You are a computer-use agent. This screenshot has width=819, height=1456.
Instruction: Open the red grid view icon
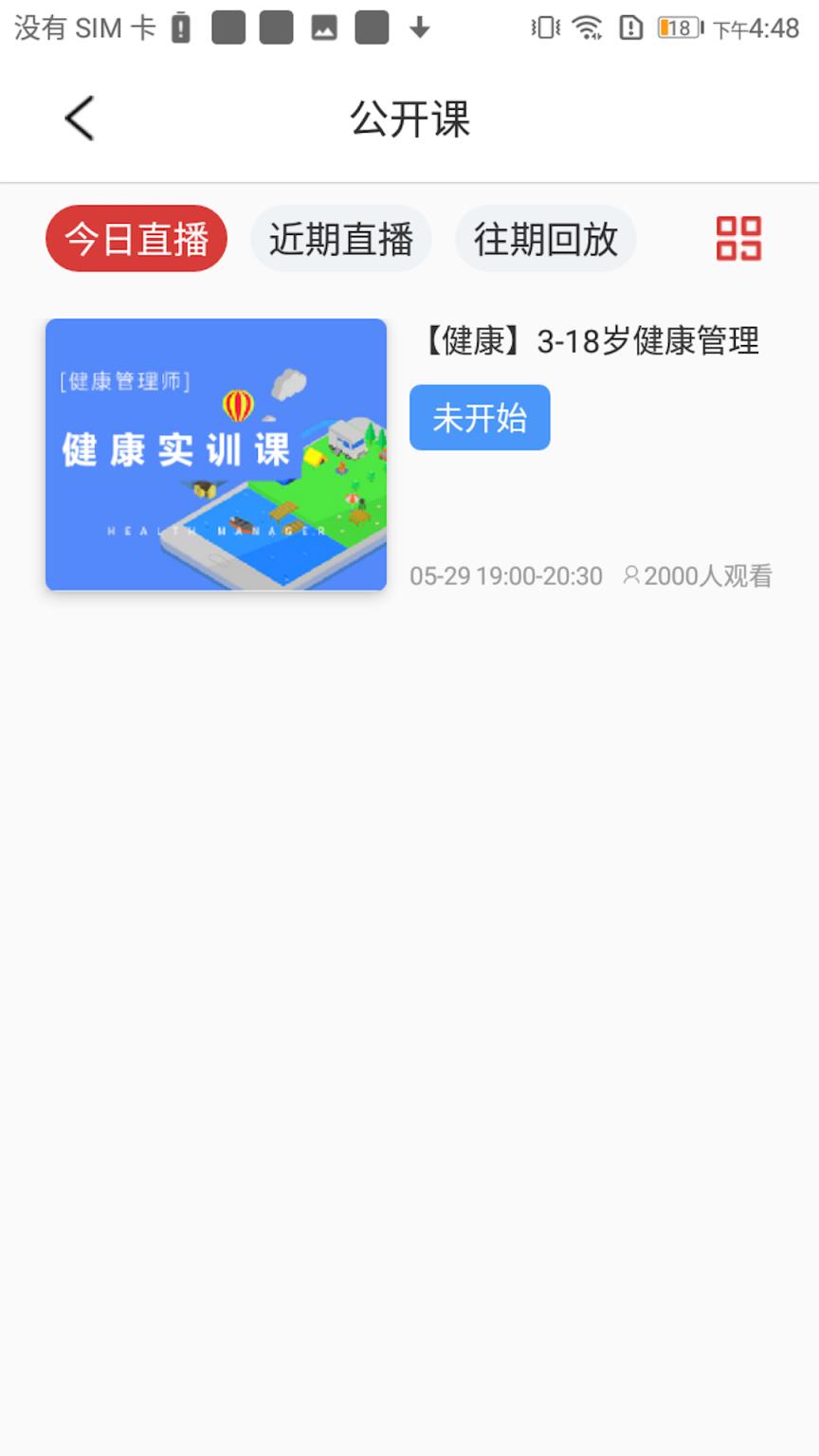[737, 239]
